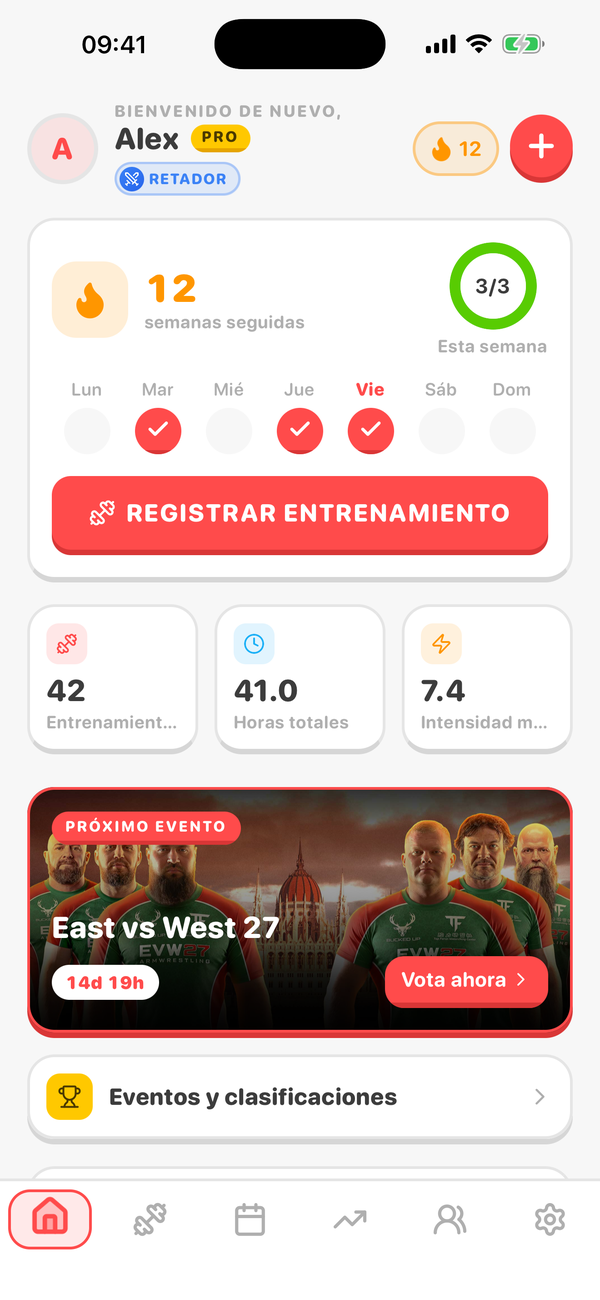Open the 3/3 Esta semana ring

pos(492,287)
